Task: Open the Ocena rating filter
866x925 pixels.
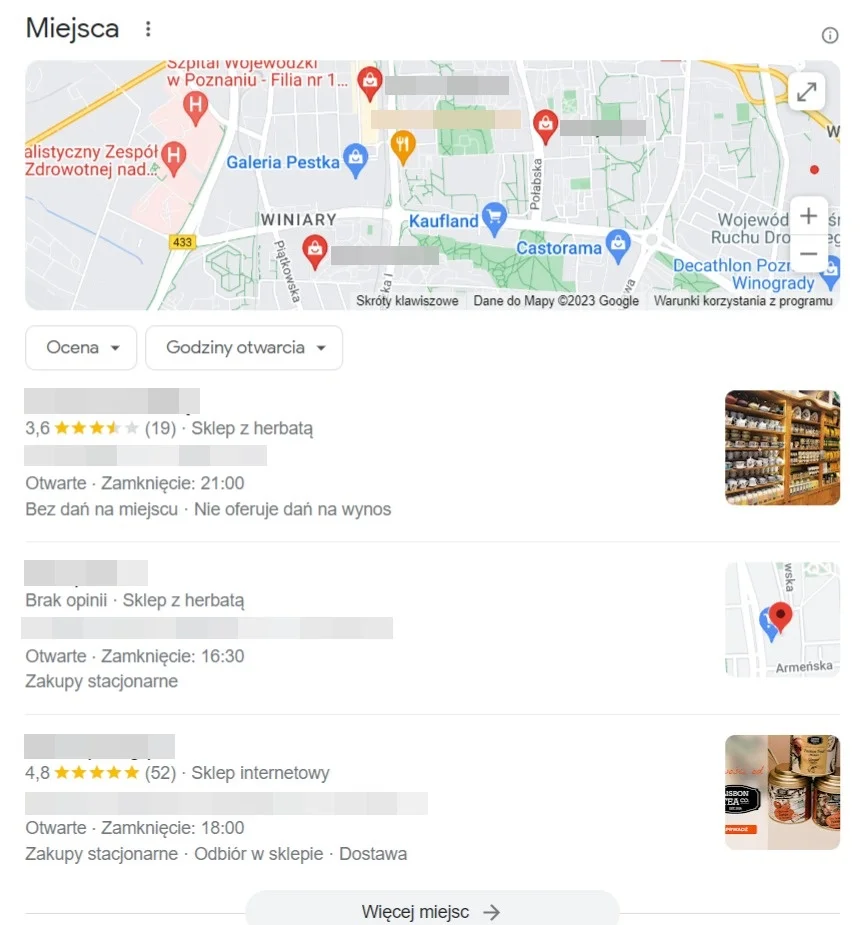Action: [82, 348]
